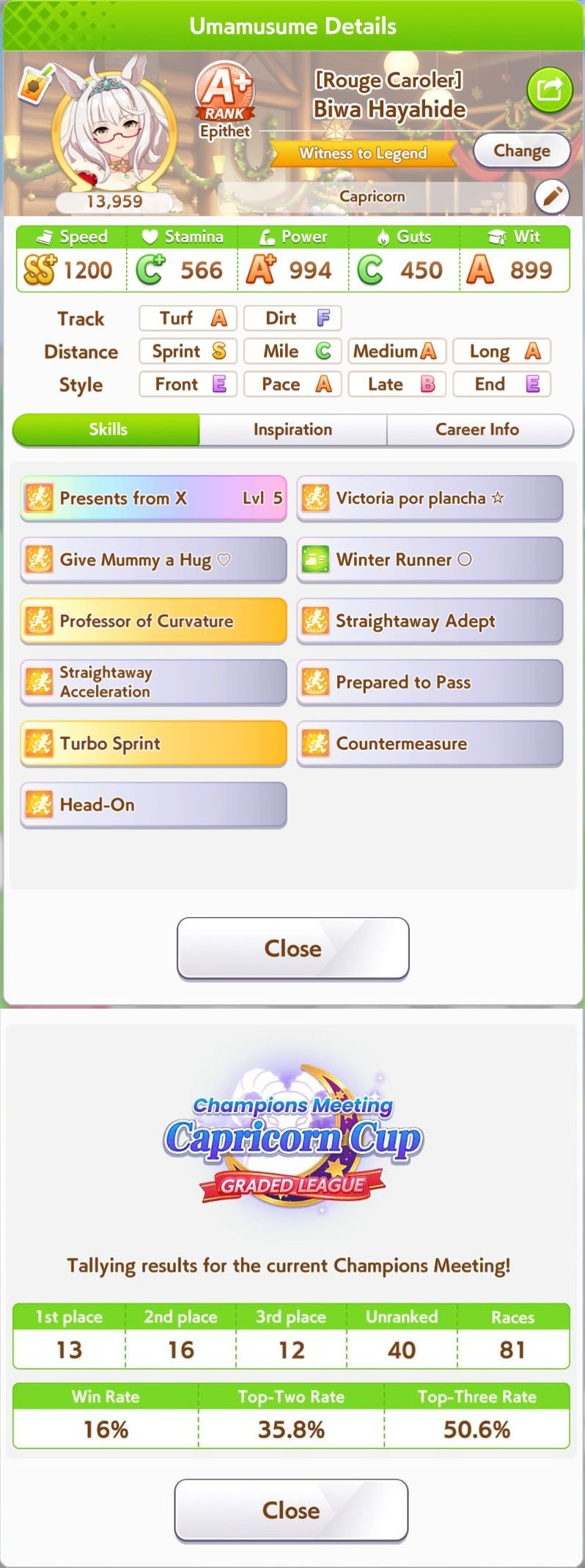Screen dimensions: 585x1568
Task: View the Presents from X skill
Action: coord(153,498)
